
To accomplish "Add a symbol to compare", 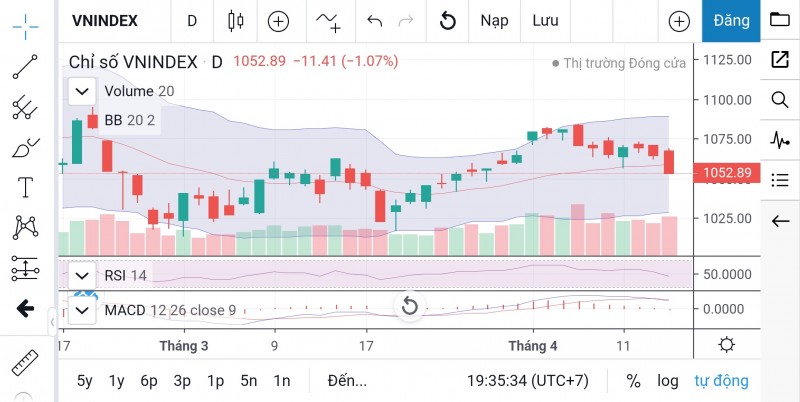I will pyautogui.click(x=279, y=21).
